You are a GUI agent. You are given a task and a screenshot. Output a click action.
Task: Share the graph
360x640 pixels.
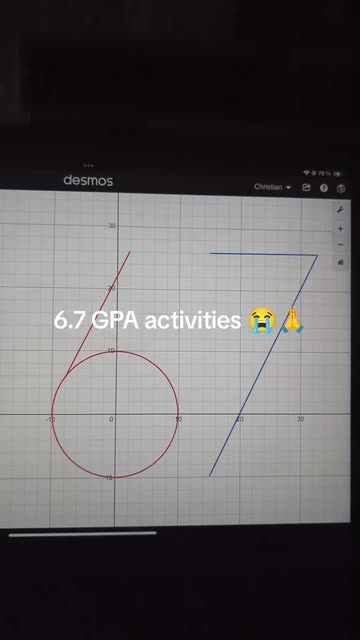pyautogui.click(x=306, y=187)
